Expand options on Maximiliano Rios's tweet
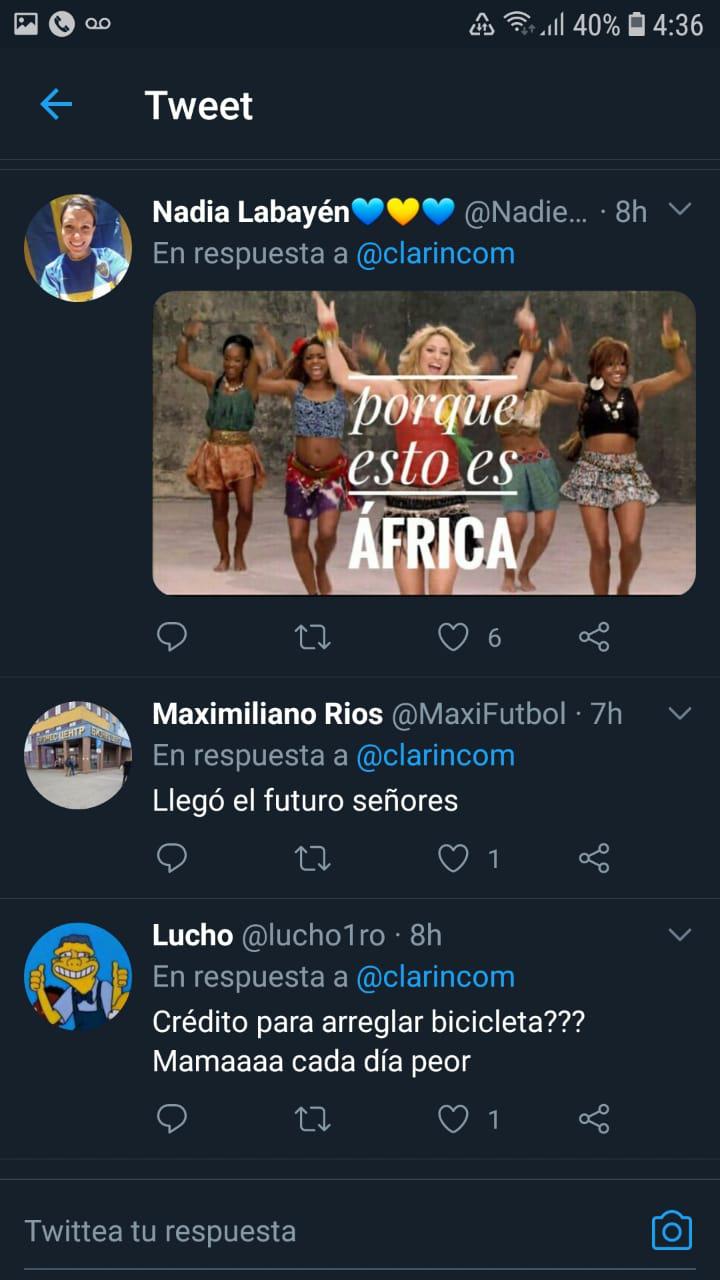 point(680,713)
